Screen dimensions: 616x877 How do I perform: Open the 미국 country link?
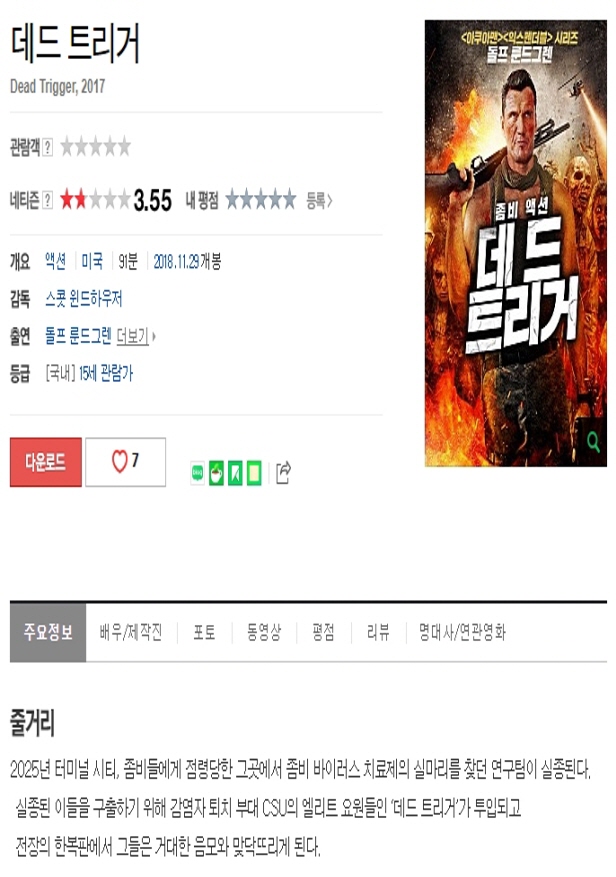(92, 262)
